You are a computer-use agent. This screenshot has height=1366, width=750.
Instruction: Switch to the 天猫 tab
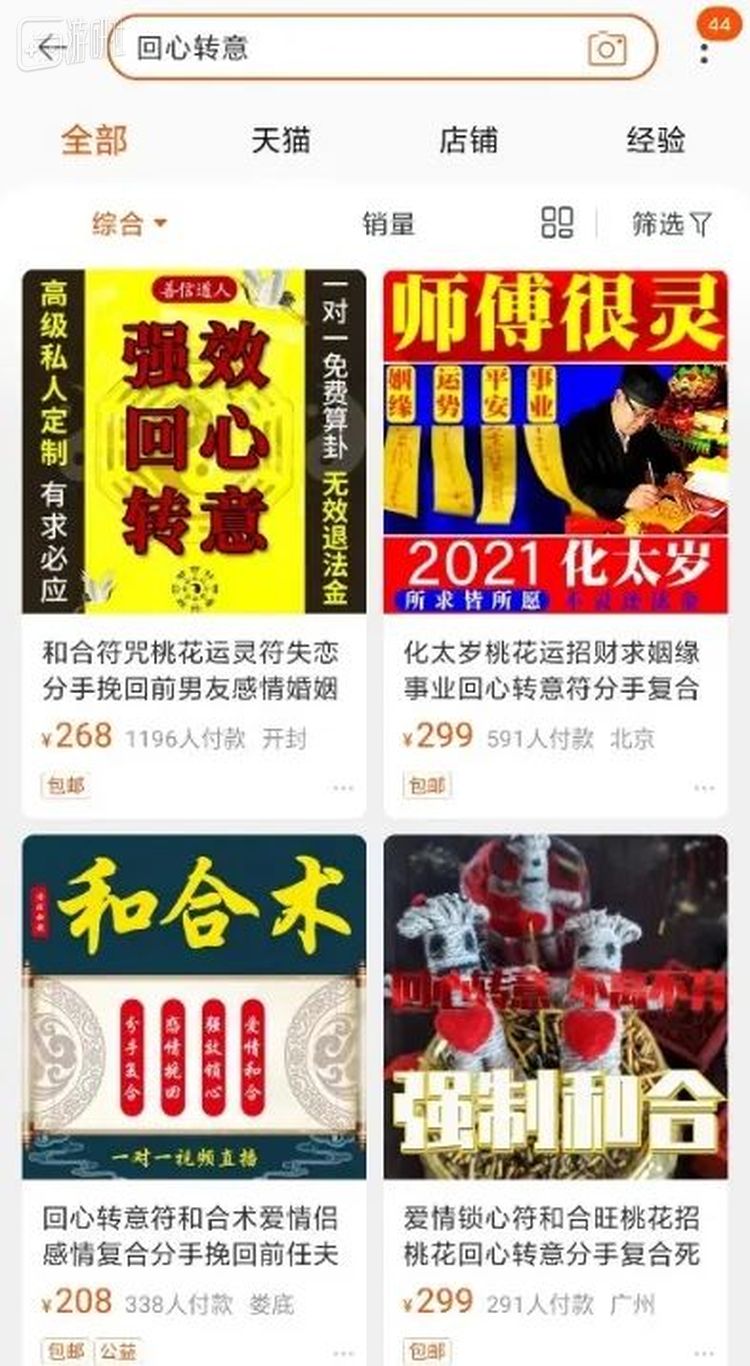tap(280, 140)
